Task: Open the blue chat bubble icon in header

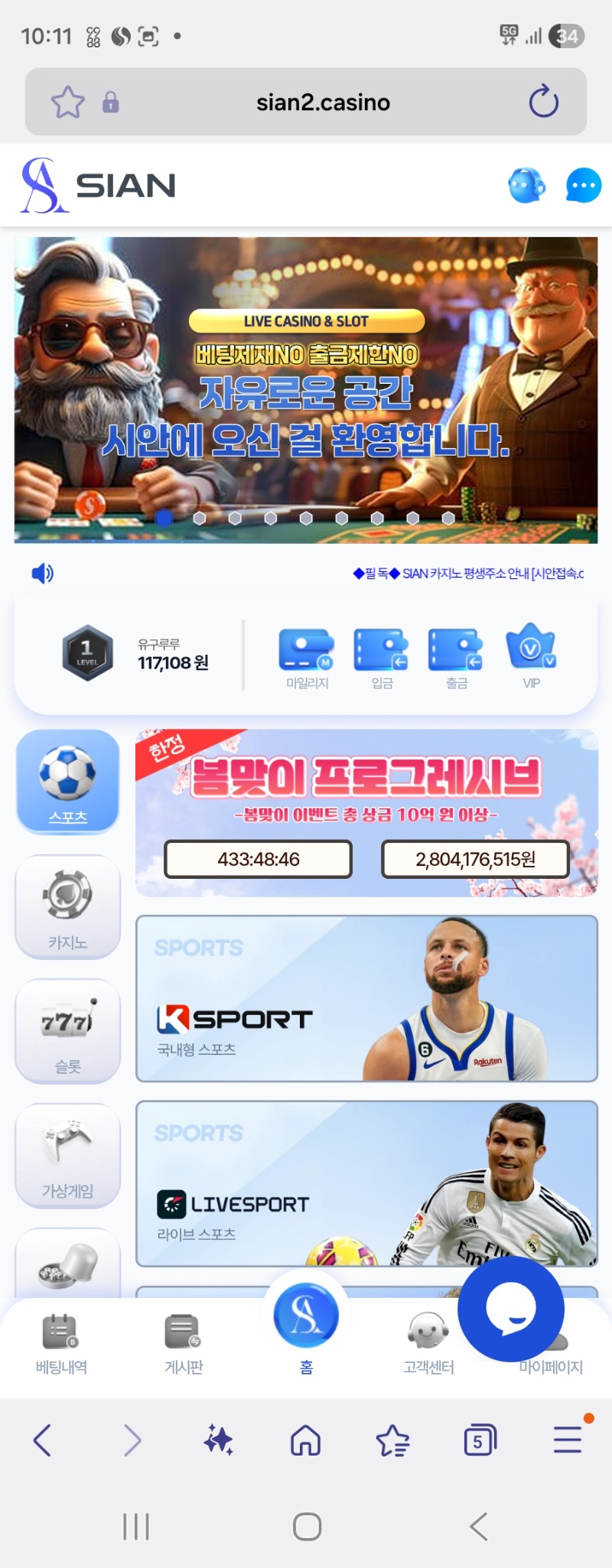Action: pos(583,186)
